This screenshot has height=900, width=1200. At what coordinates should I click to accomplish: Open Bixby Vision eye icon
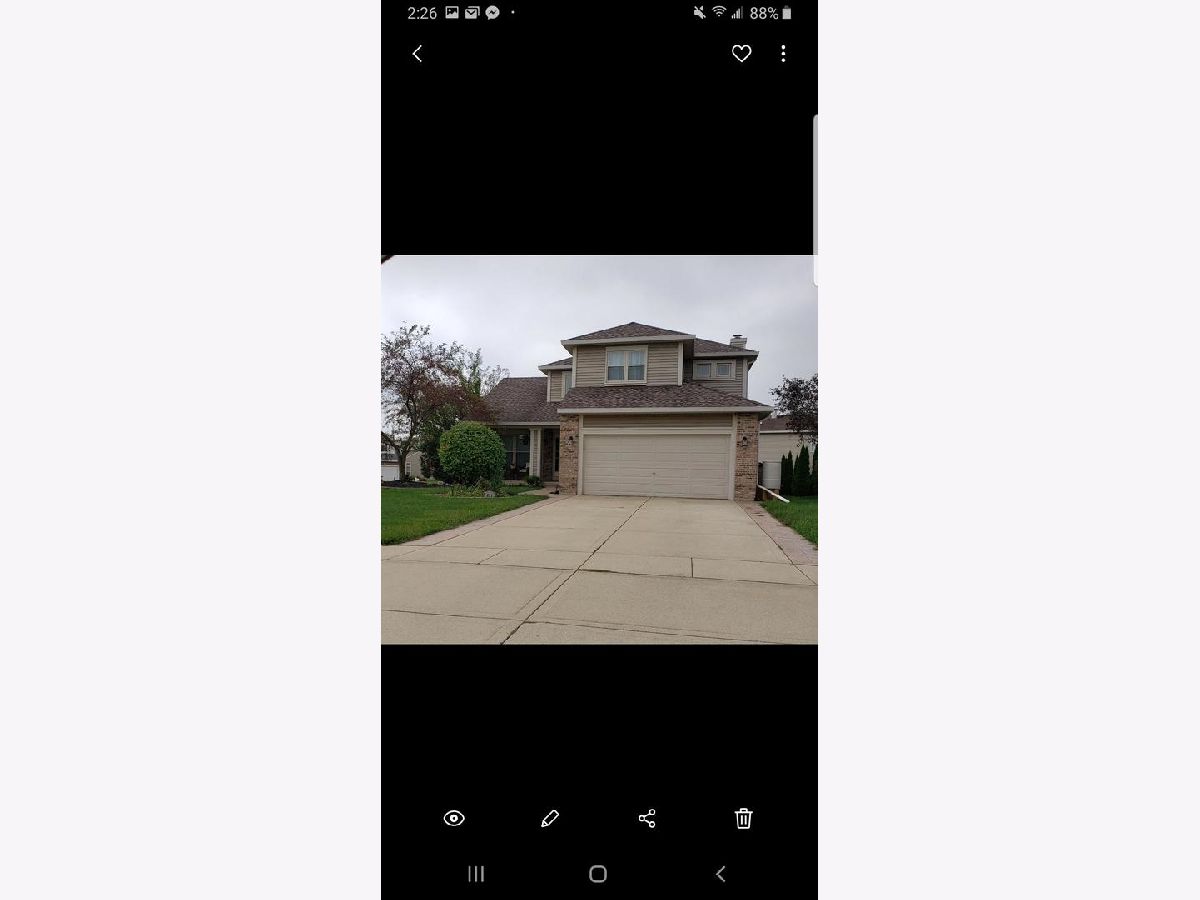454,818
